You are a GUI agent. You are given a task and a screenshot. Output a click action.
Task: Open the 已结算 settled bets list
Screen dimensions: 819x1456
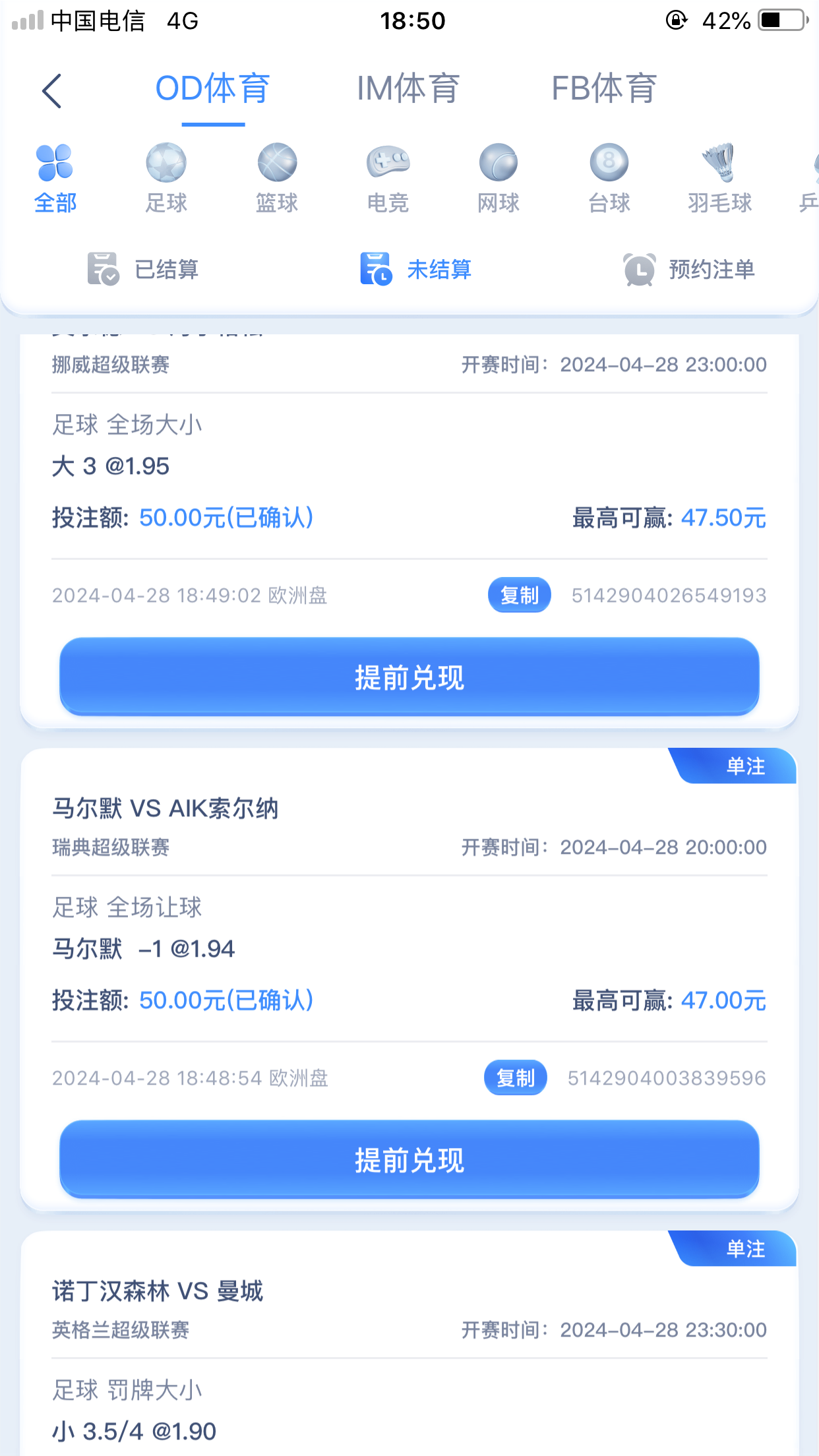(x=144, y=269)
